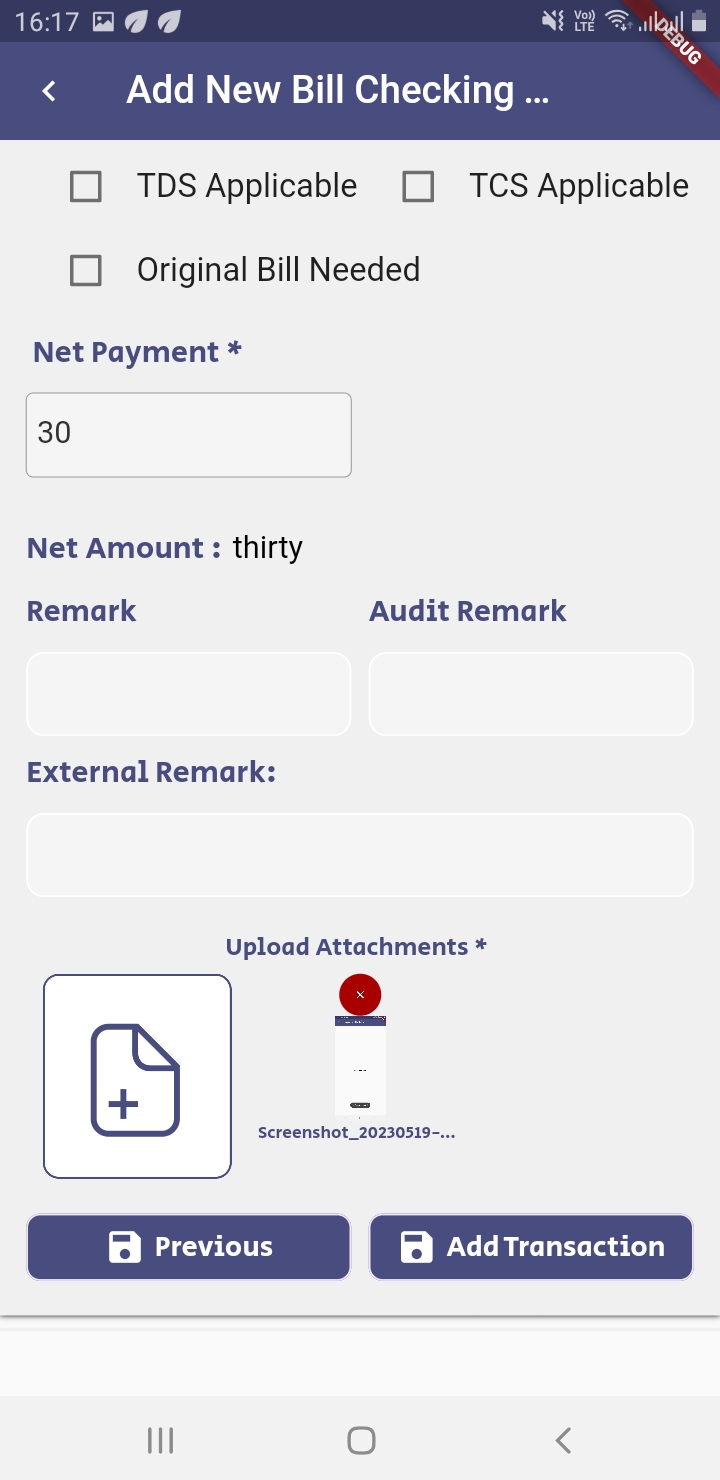Open recent apps from navigation bar

tap(160, 1440)
